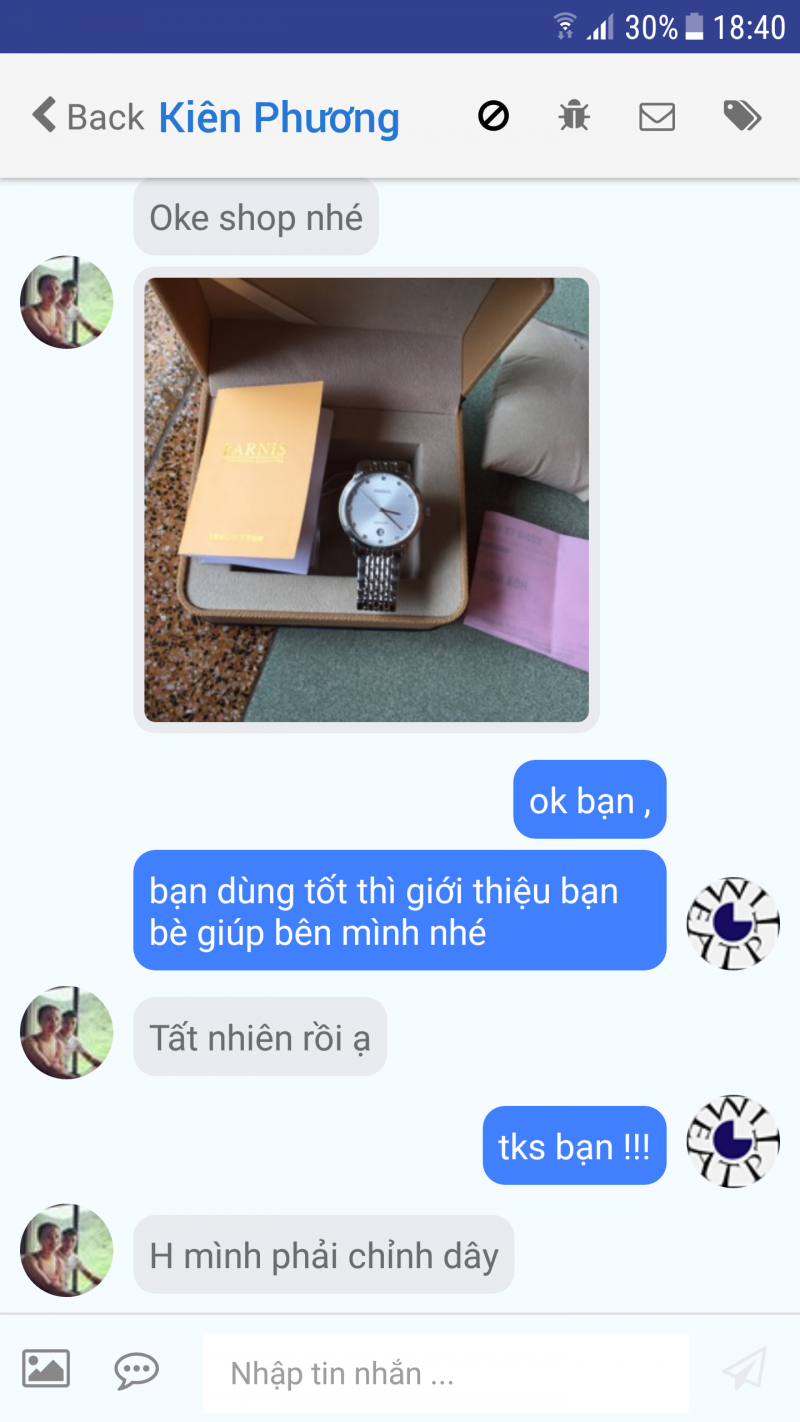Open the watch photo in chat
This screenshot has width=800, height=1422.
(366, 500)
